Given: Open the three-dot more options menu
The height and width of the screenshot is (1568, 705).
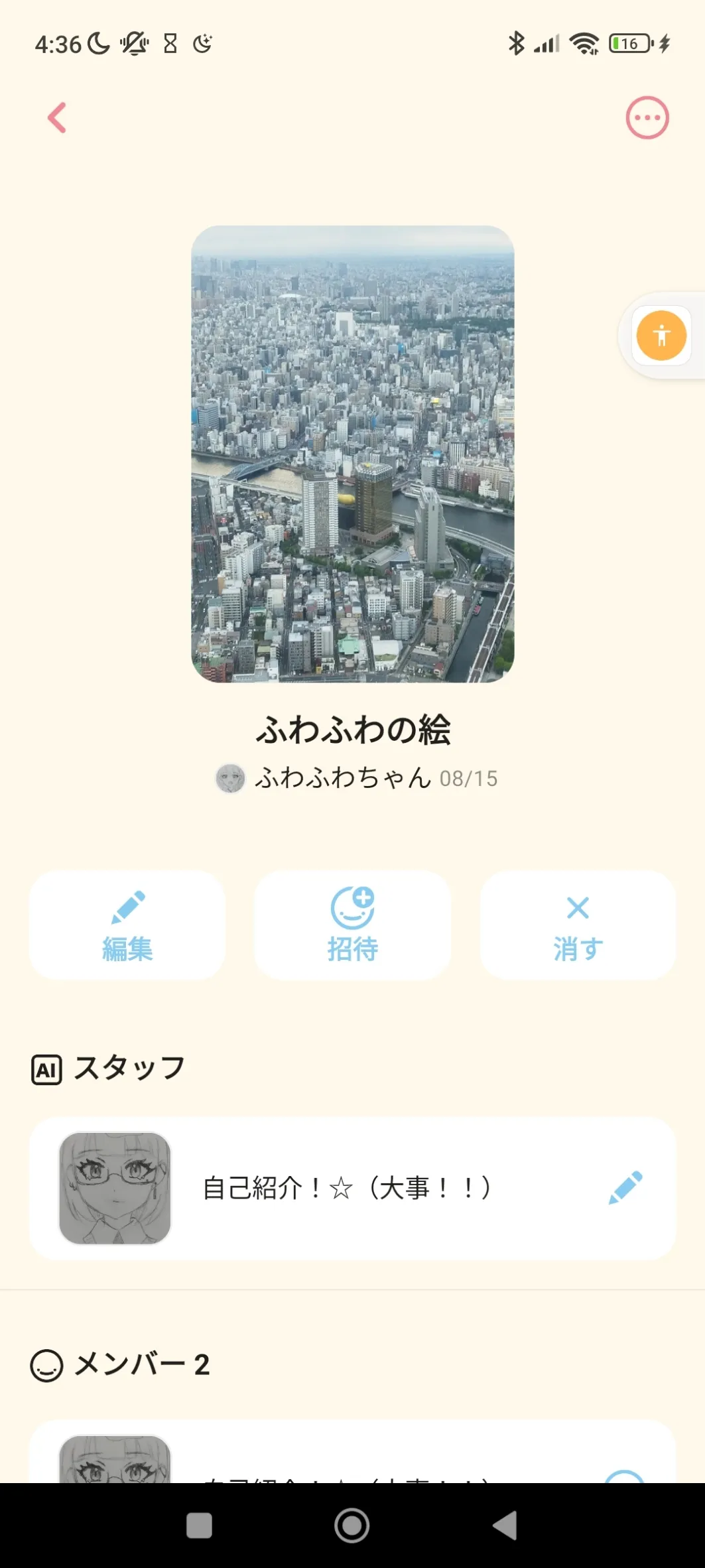Looking at the screenshot, I should click(647, 118).
